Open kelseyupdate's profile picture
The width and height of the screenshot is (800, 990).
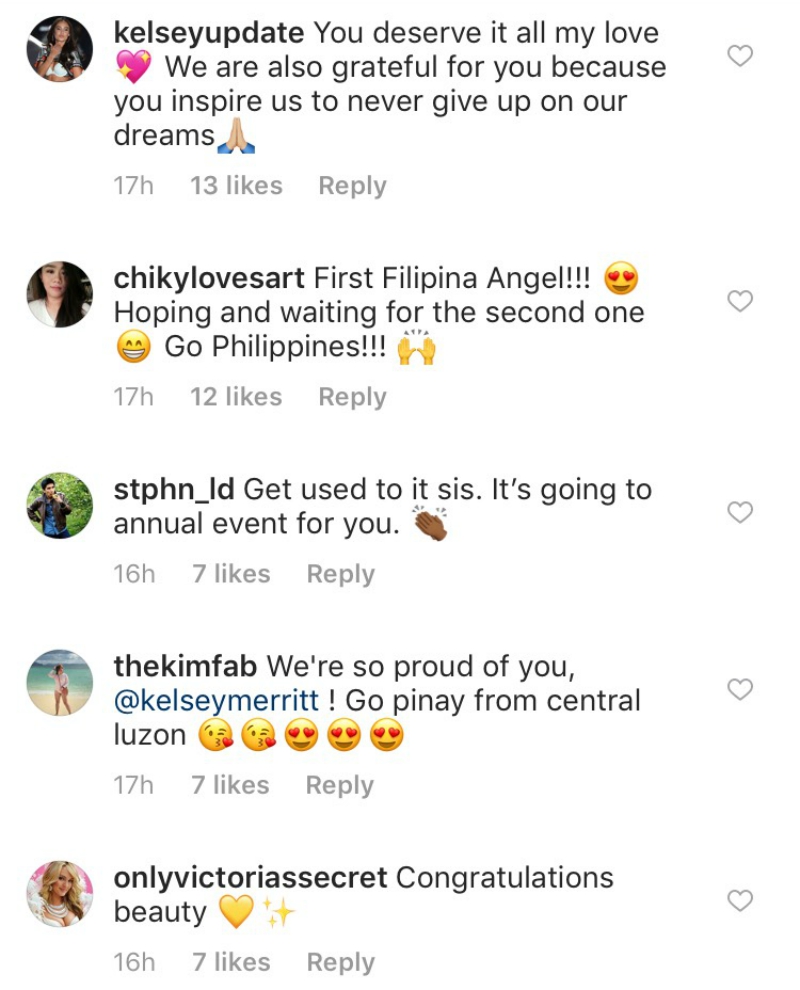pos(59,49)
